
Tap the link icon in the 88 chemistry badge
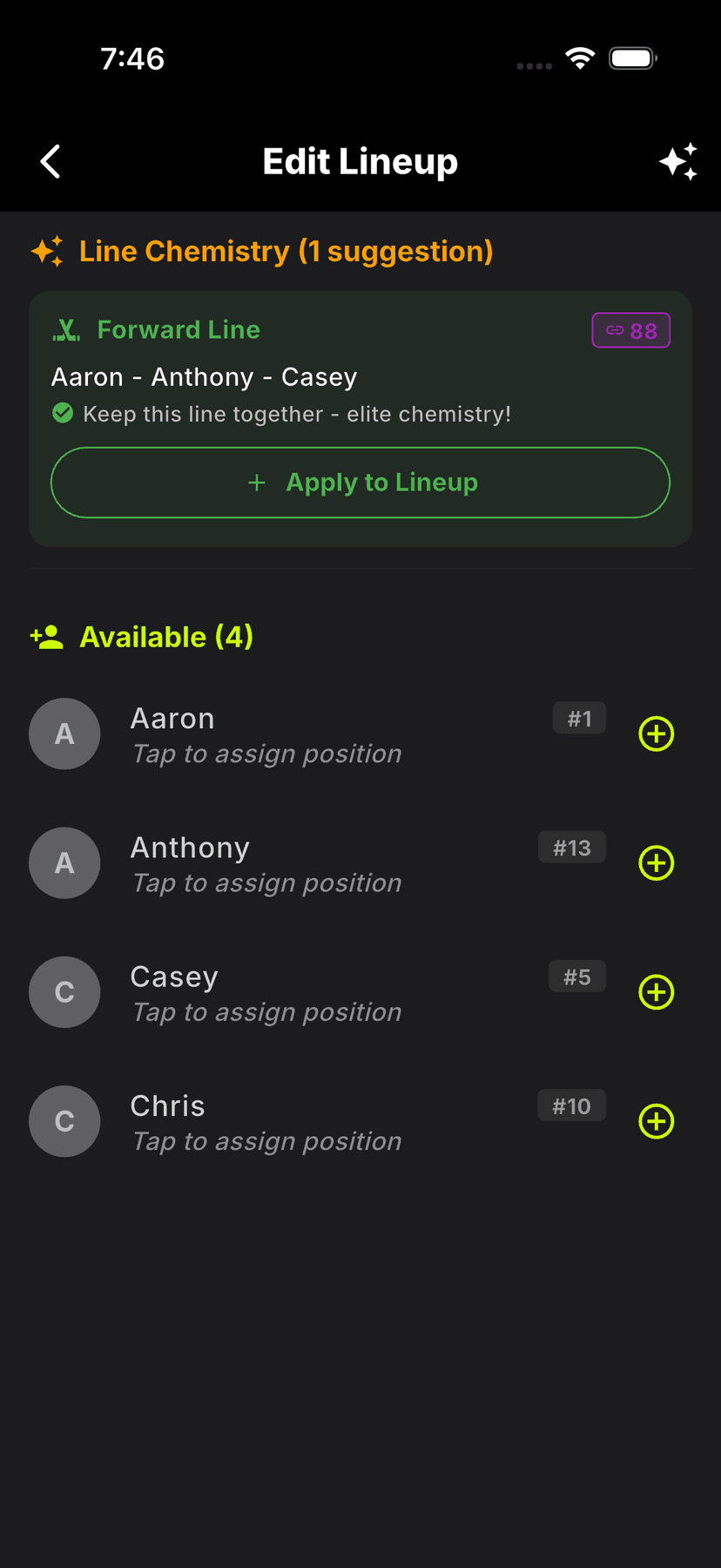616,330
